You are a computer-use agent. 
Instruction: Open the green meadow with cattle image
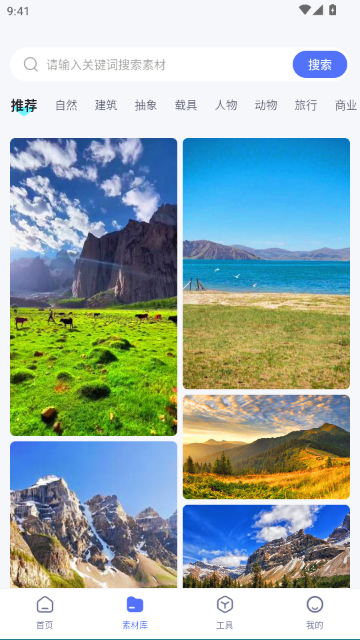point(93,287)
